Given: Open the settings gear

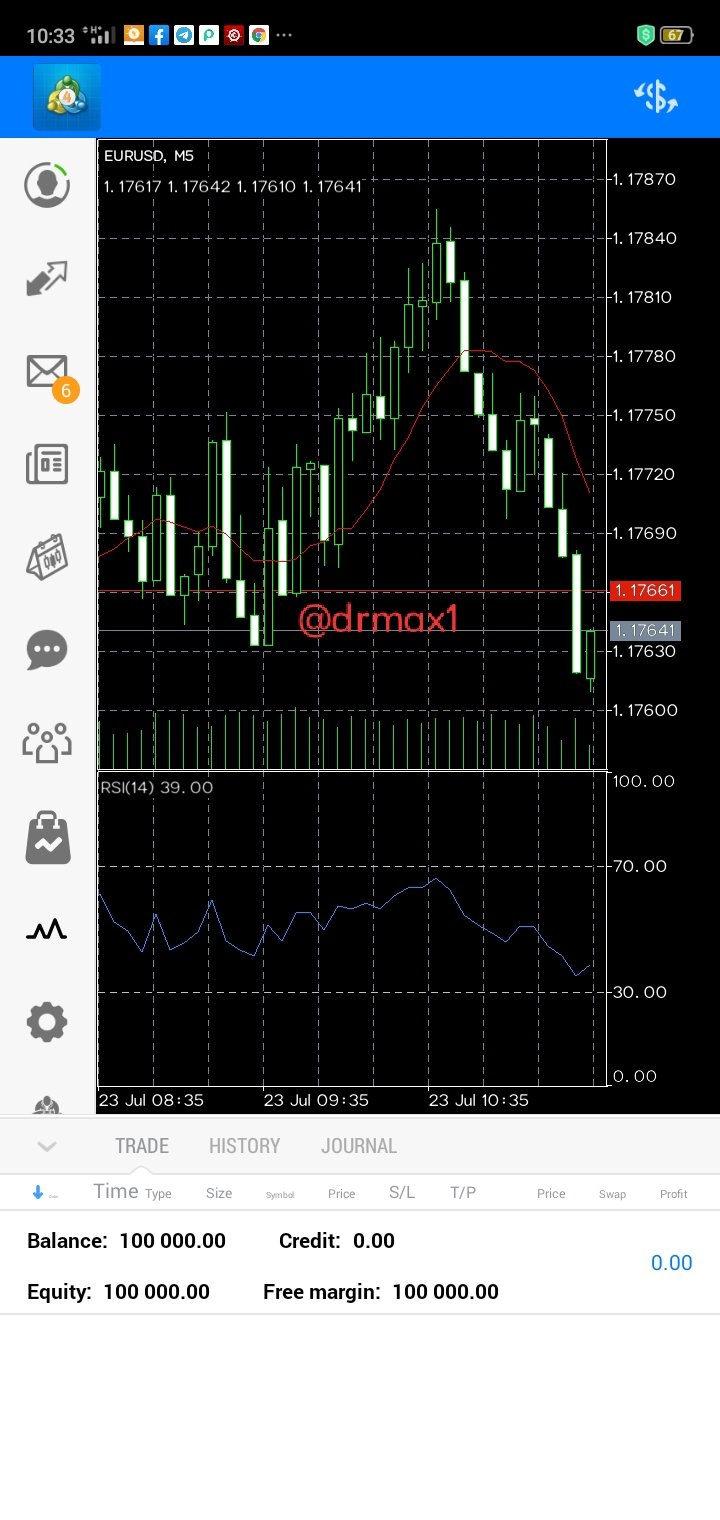Looking at the screenshot, I should (x=47, y=1022).
